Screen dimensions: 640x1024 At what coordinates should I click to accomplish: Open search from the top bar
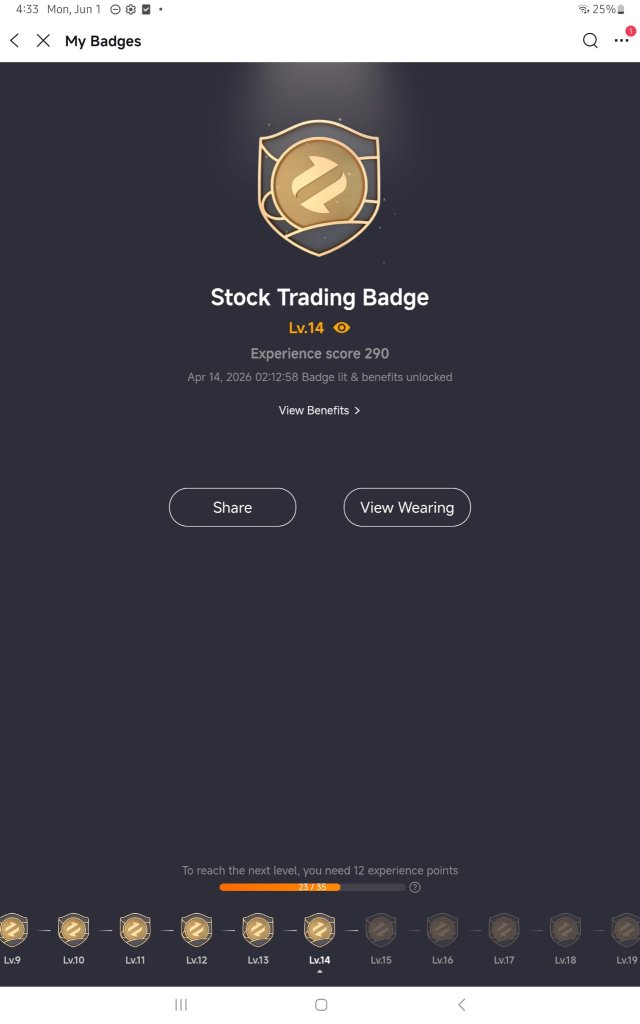coord(590,40)
